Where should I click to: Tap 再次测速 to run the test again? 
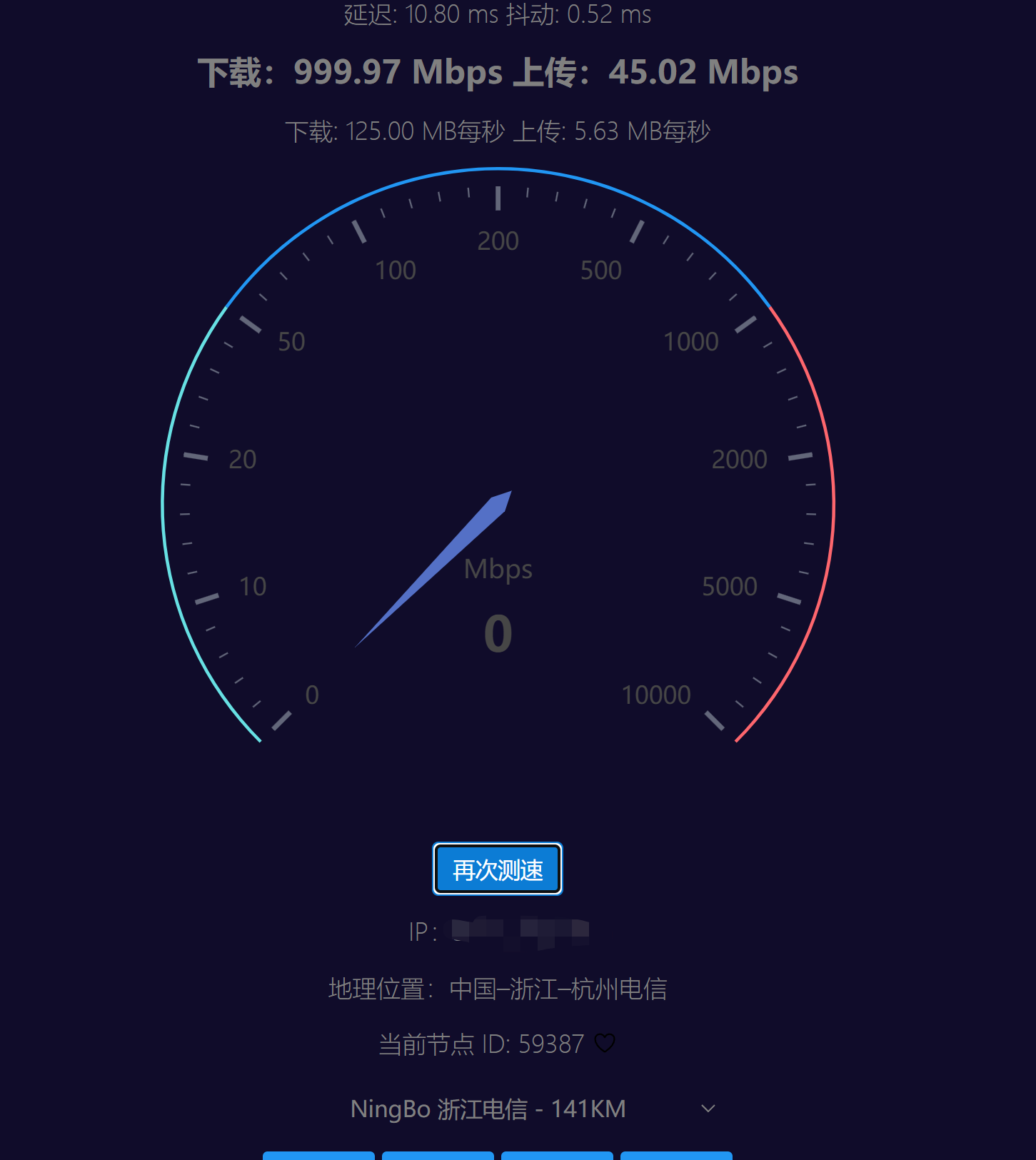(x=498, y=869)
